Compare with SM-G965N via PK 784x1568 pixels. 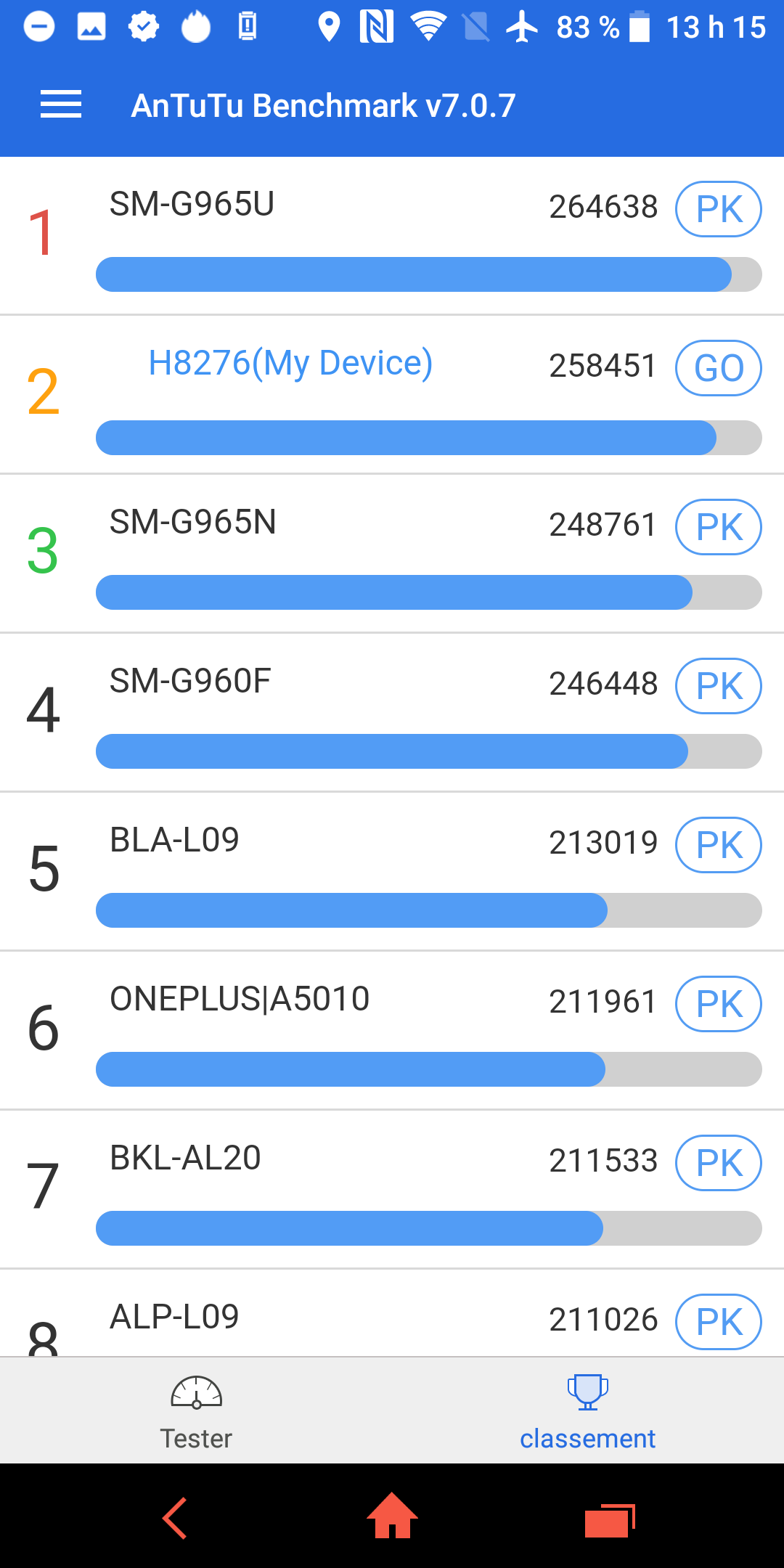718,527
